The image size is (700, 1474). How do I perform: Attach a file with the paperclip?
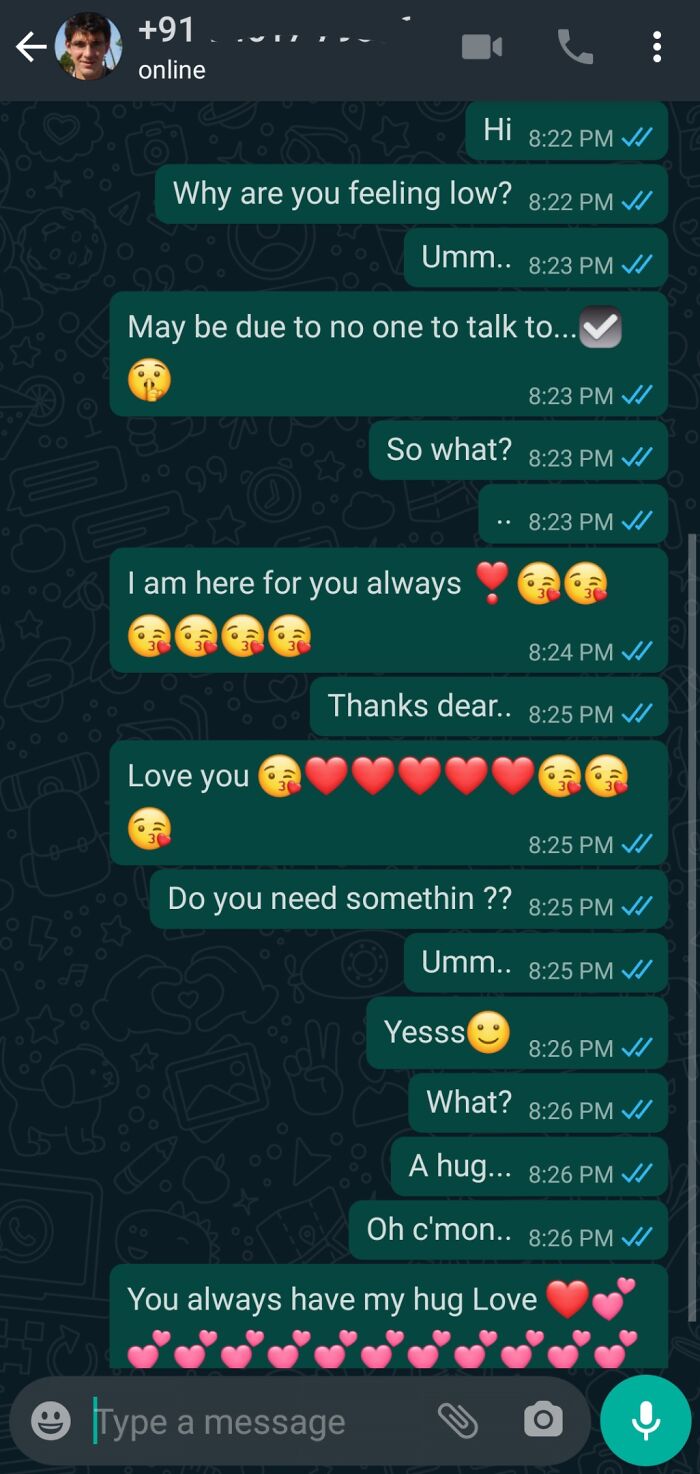point(457,1420)
